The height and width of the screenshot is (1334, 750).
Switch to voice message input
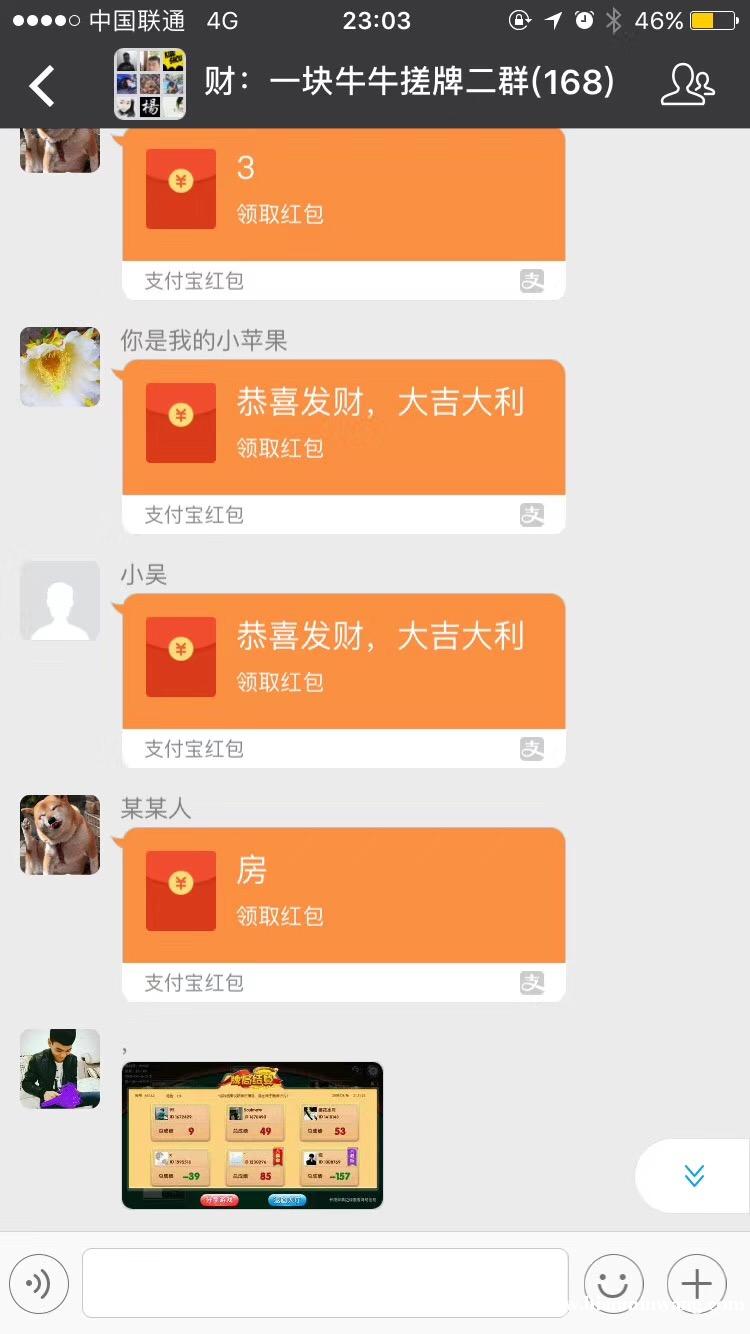(39, 1283)
